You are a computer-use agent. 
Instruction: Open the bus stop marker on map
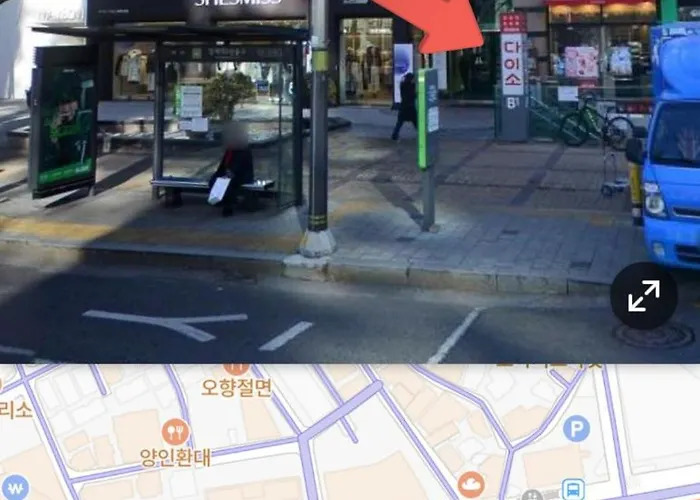(572, 490)
